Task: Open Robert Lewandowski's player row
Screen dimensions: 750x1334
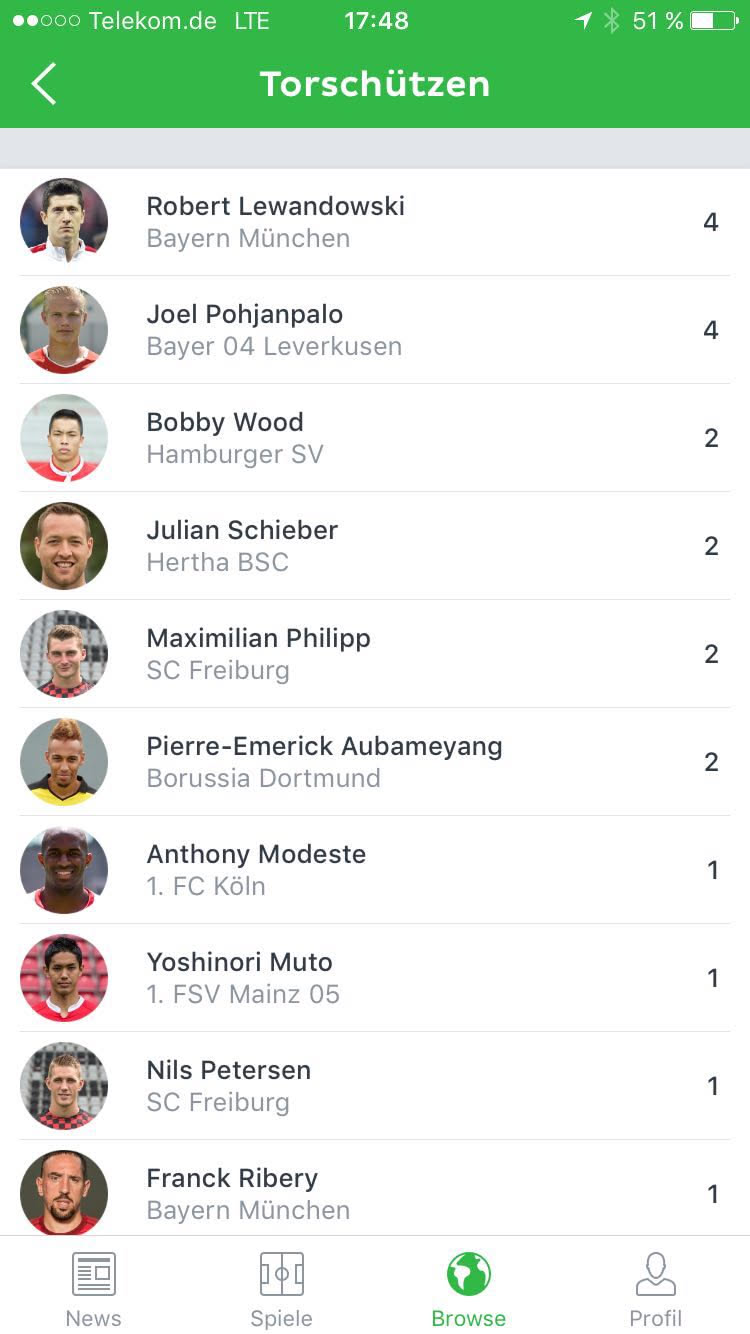Action: pyautogui.click(x=375, y=222)
